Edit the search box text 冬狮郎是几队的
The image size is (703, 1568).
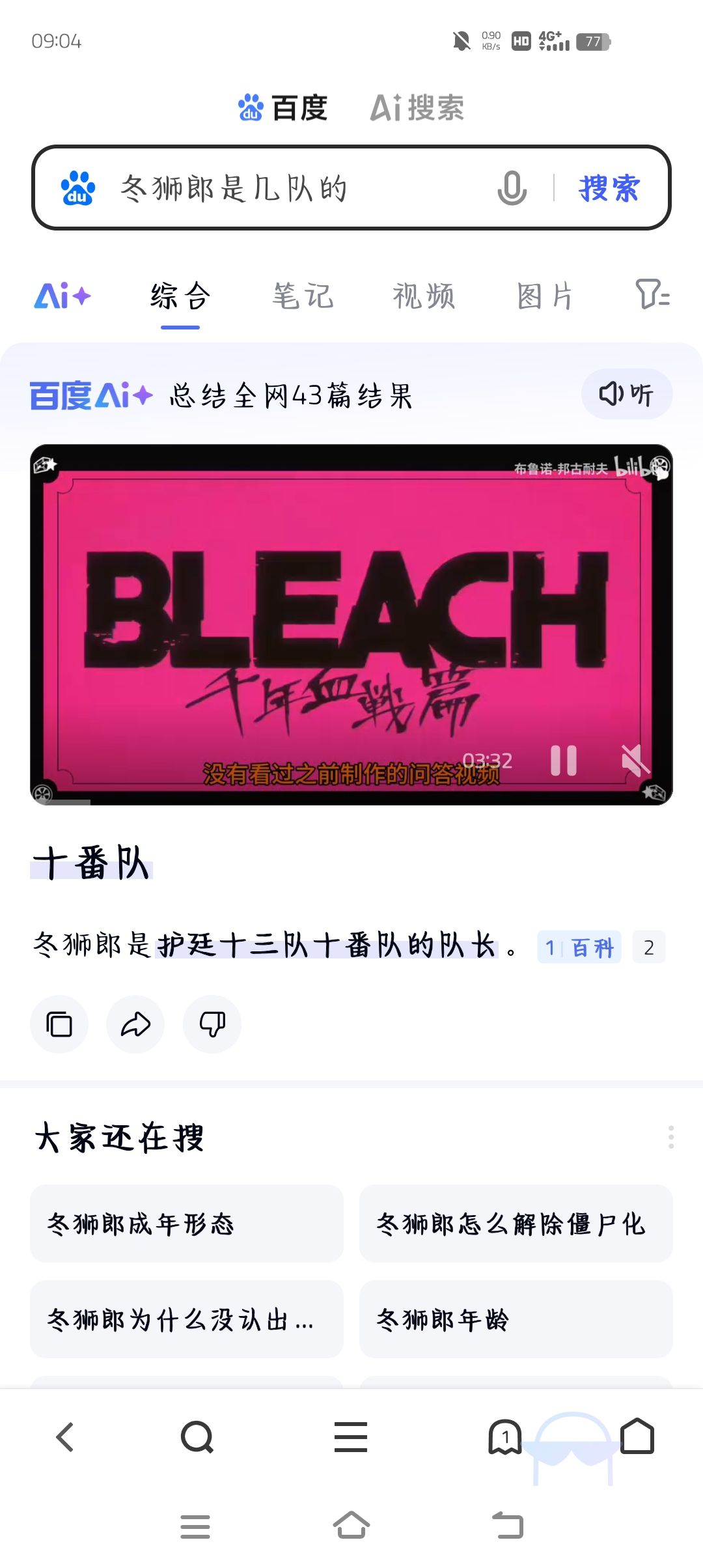pyautogui.click(x=234, y=188)
